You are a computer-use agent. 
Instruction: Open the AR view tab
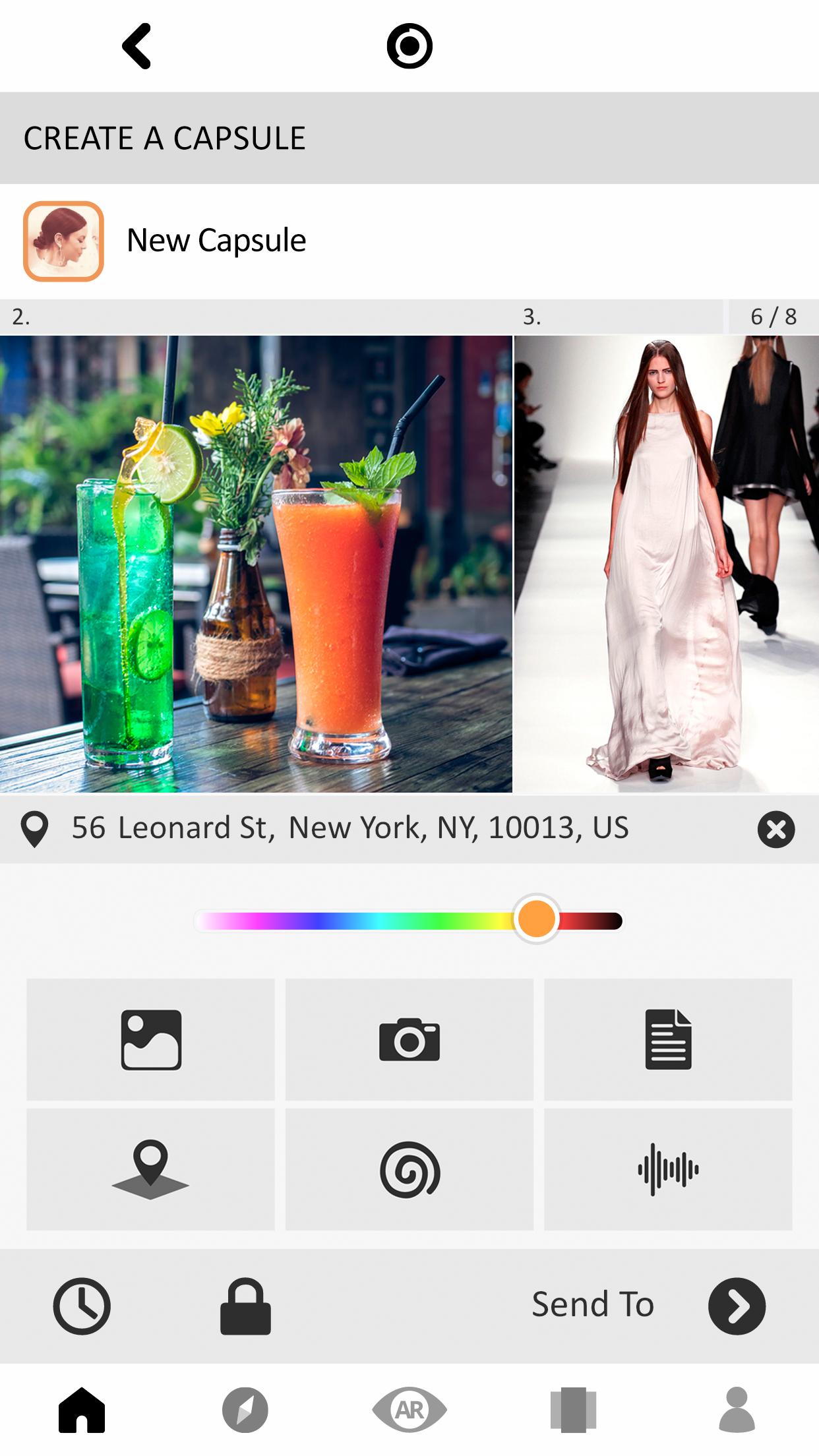pyautogui.click(x=409, y=1410)
